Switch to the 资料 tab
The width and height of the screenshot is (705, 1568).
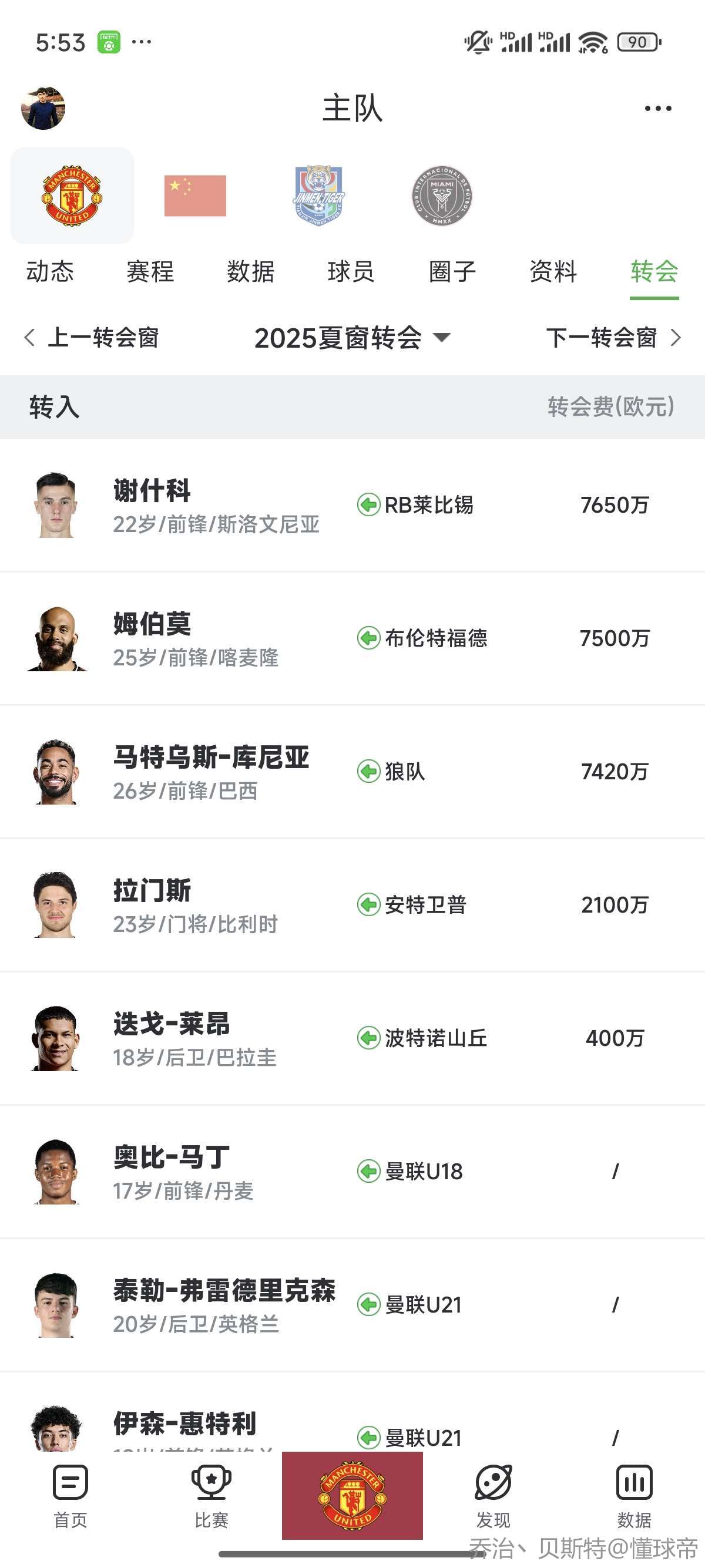tap(553, 271)
